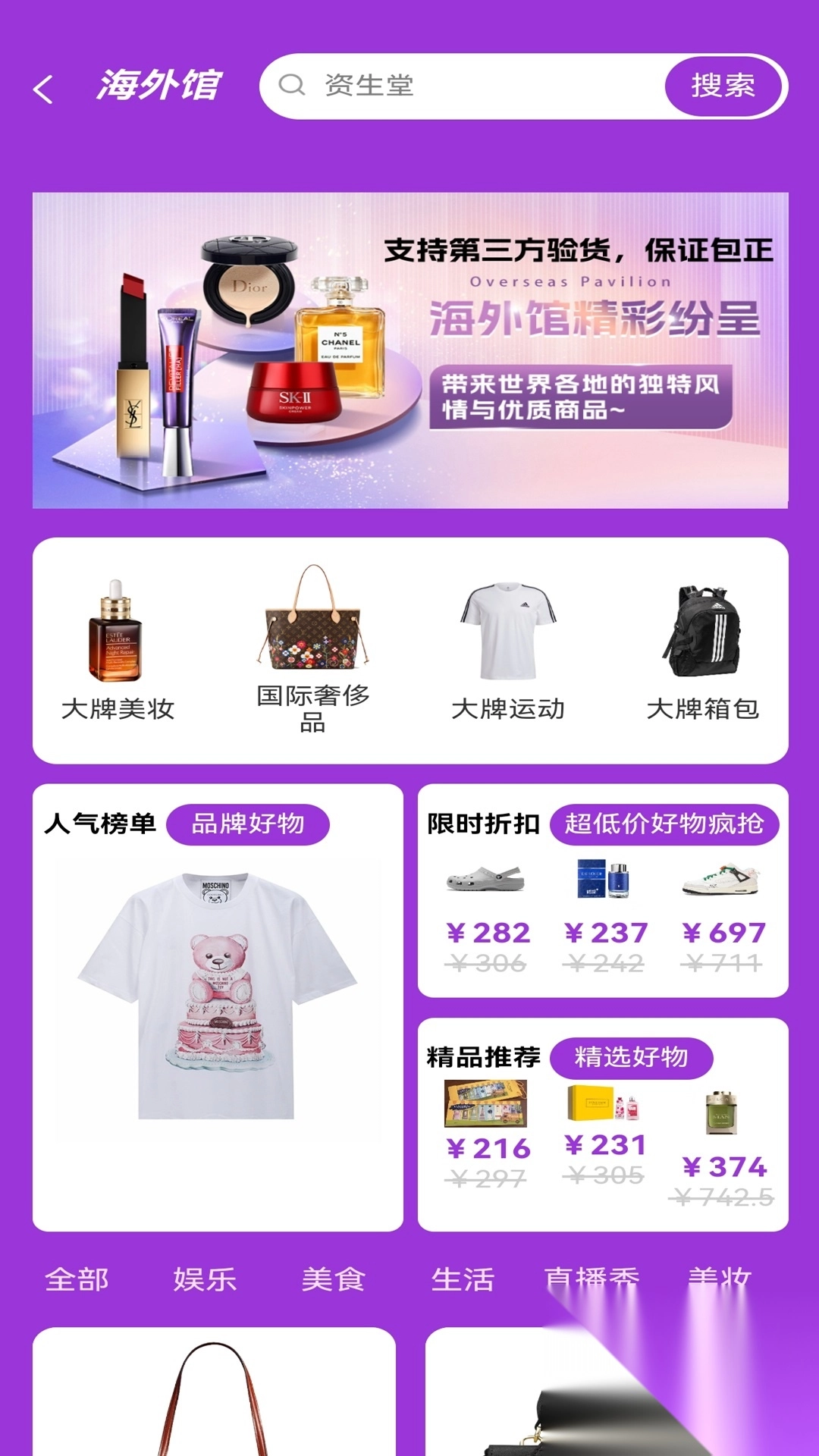Open the 人气榜单 Moschino t-shirt card
Screen dimensions: 819x1456
[x=218, y=997]
